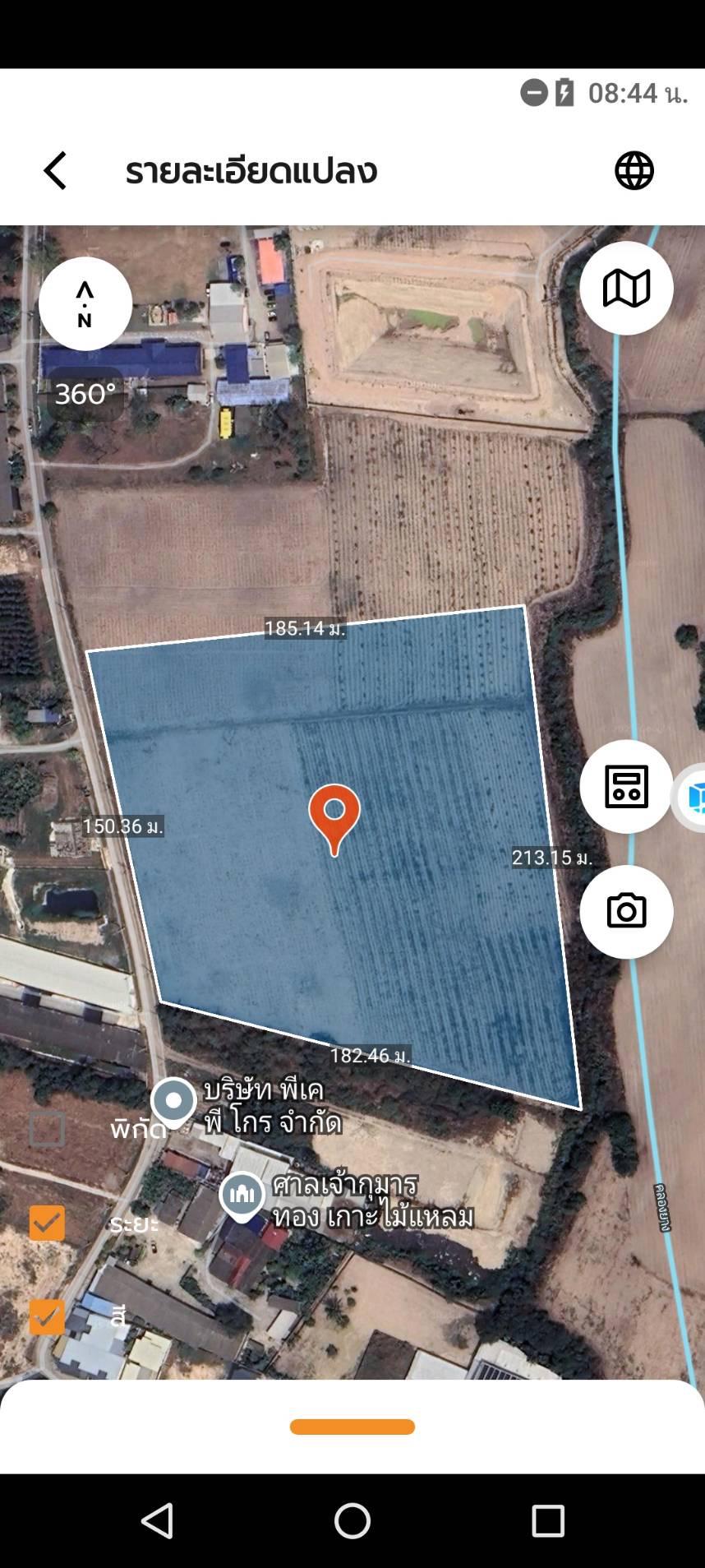The image size is (705, 1568).
Task: Uncheck the ระยะ checkbox
Action: pos(47,1223)
